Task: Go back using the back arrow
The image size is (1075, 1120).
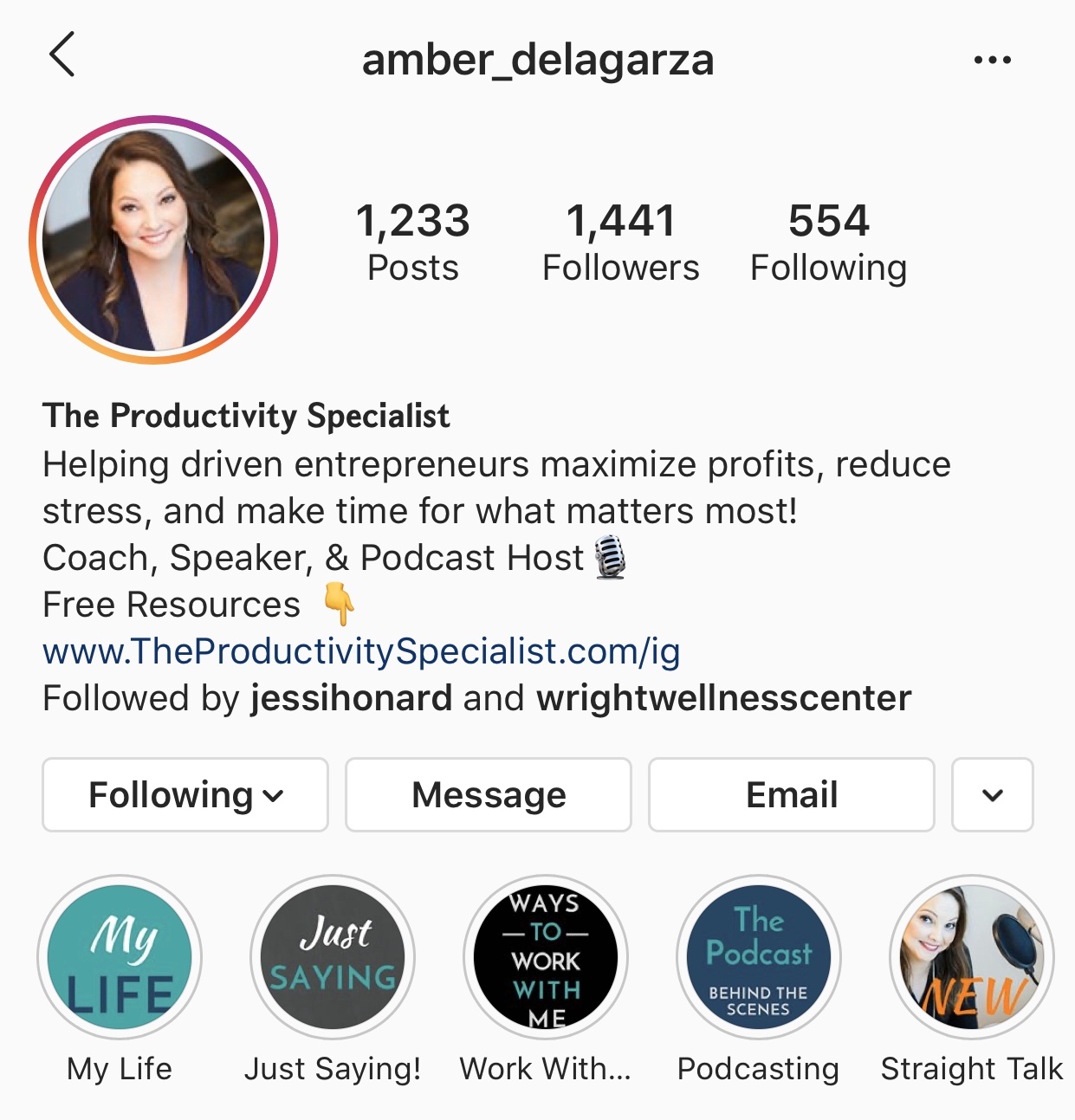Action: click(x=62, y=55)
